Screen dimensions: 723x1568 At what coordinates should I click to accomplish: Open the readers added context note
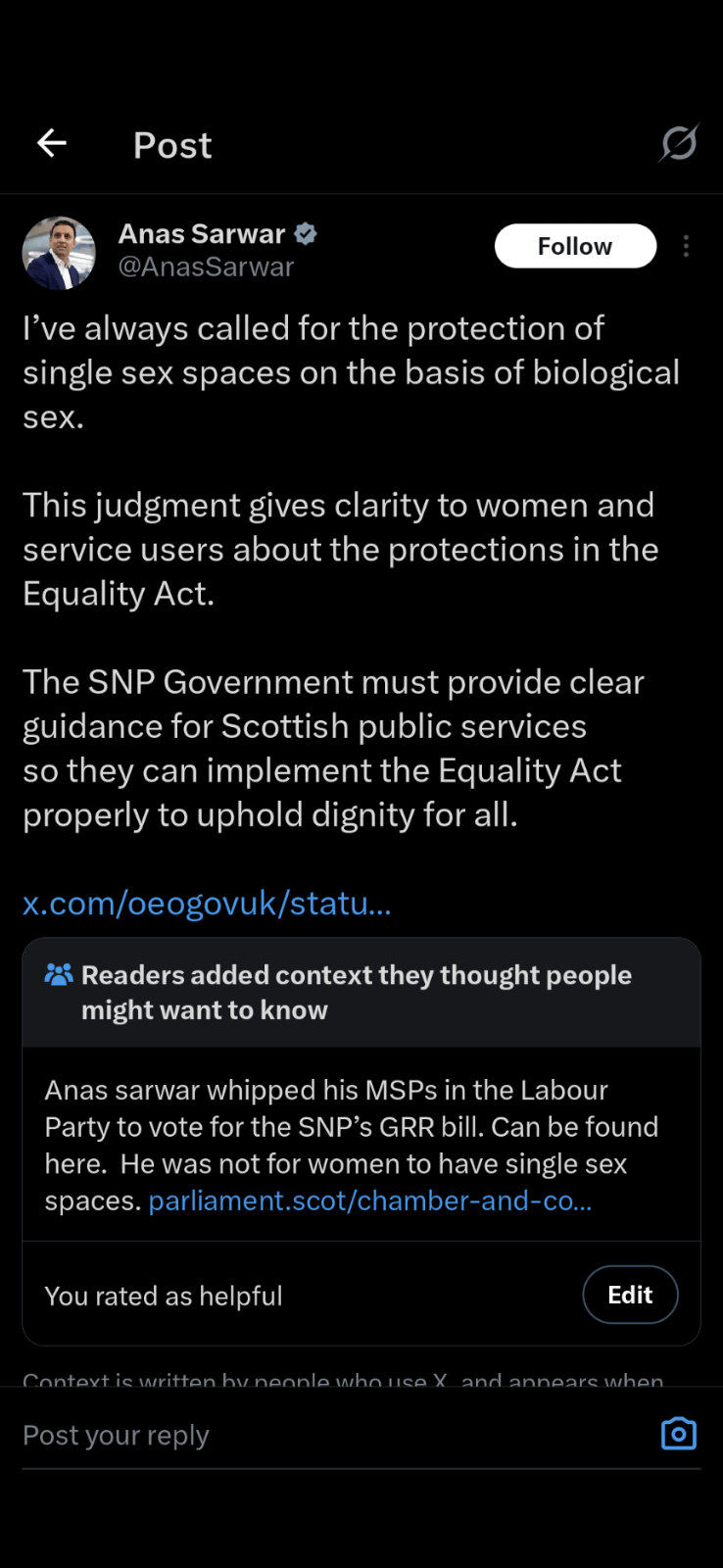point(361,993)
